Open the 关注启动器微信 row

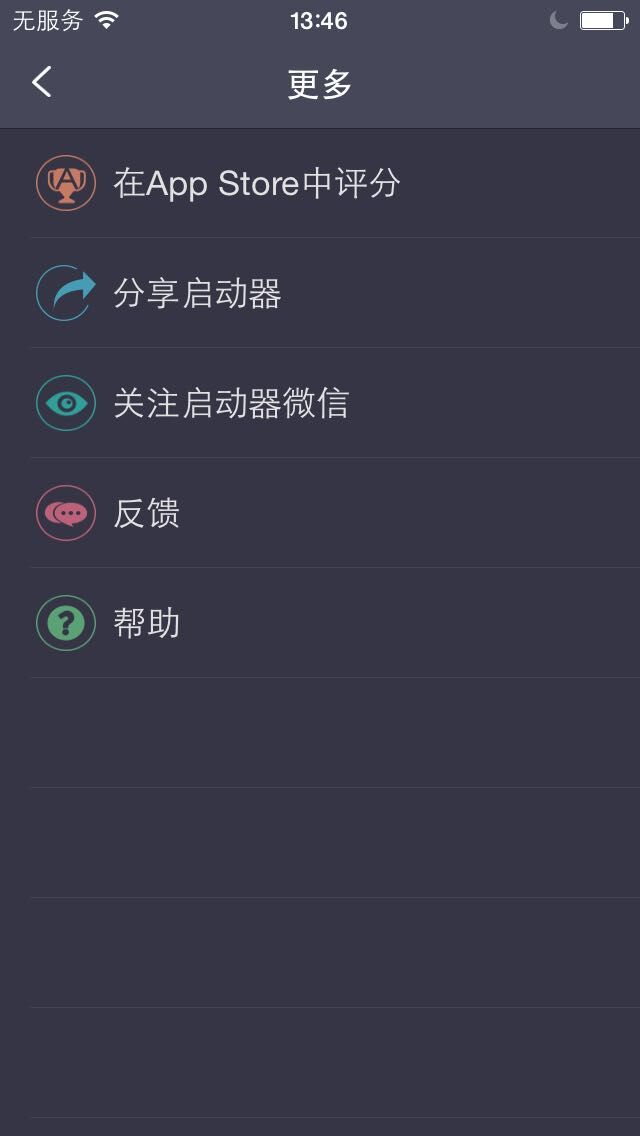click(x=231, y=404)
